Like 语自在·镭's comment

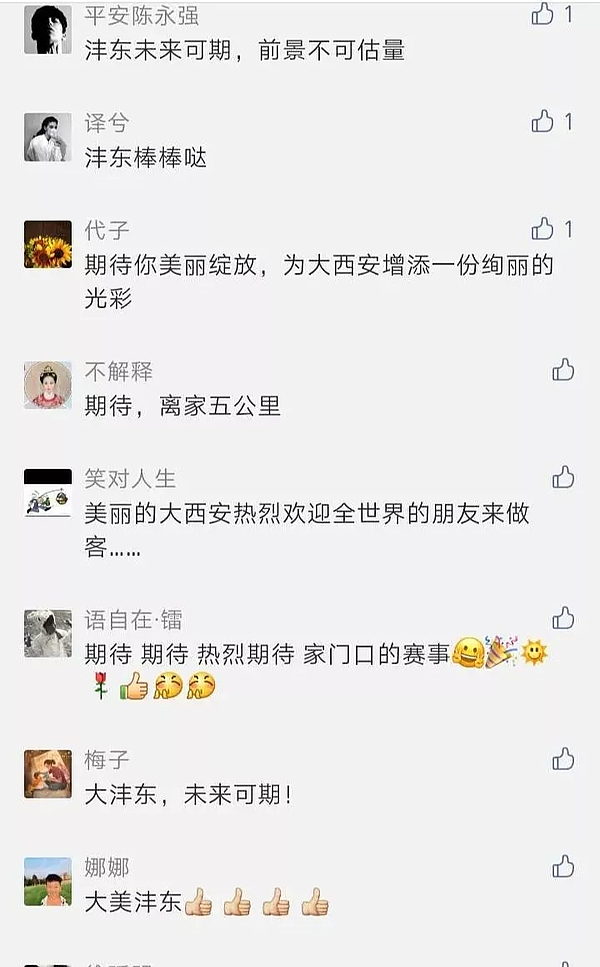click(563, 618)
